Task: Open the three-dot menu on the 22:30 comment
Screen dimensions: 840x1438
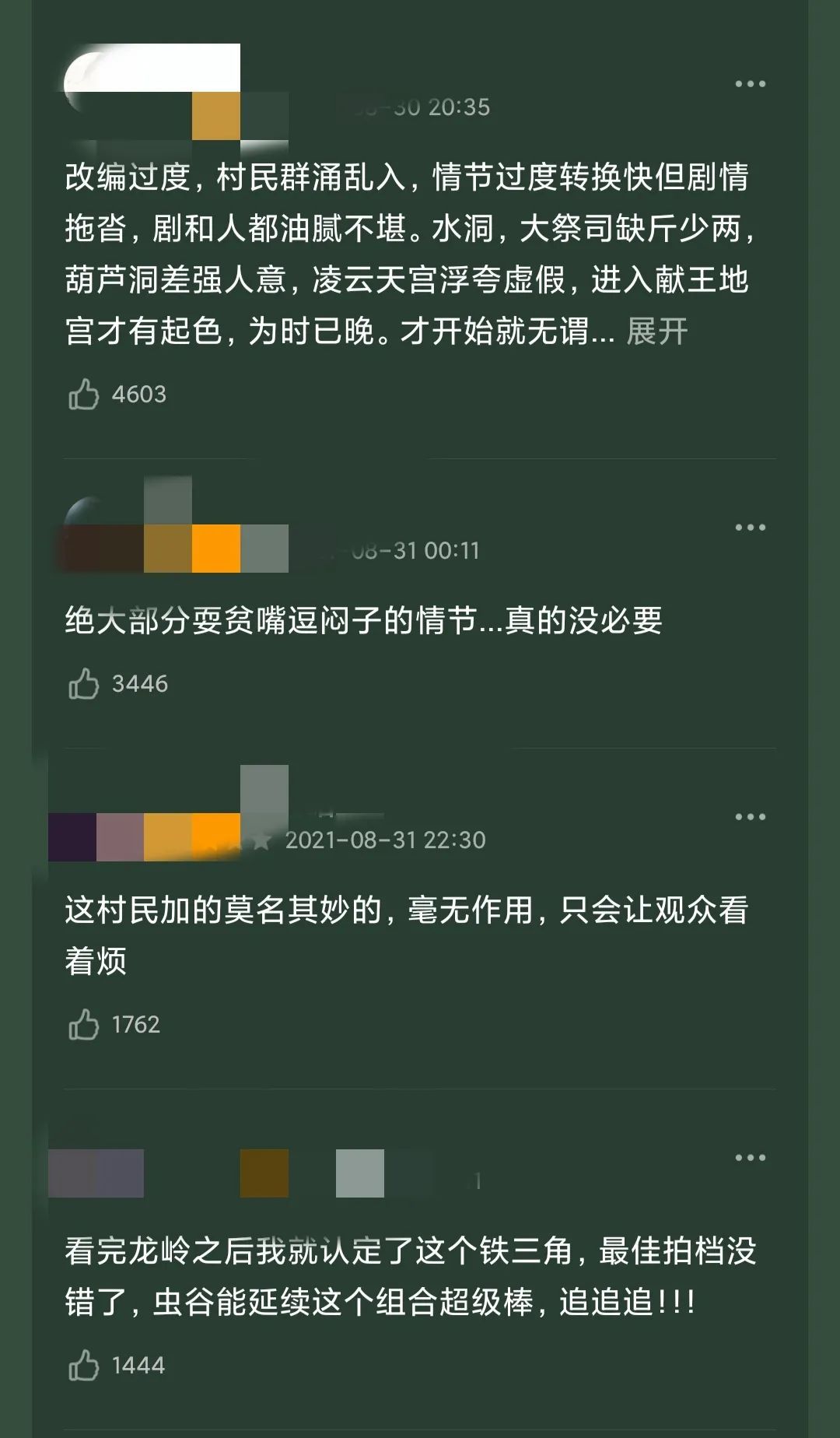Action: coord(747,816)
